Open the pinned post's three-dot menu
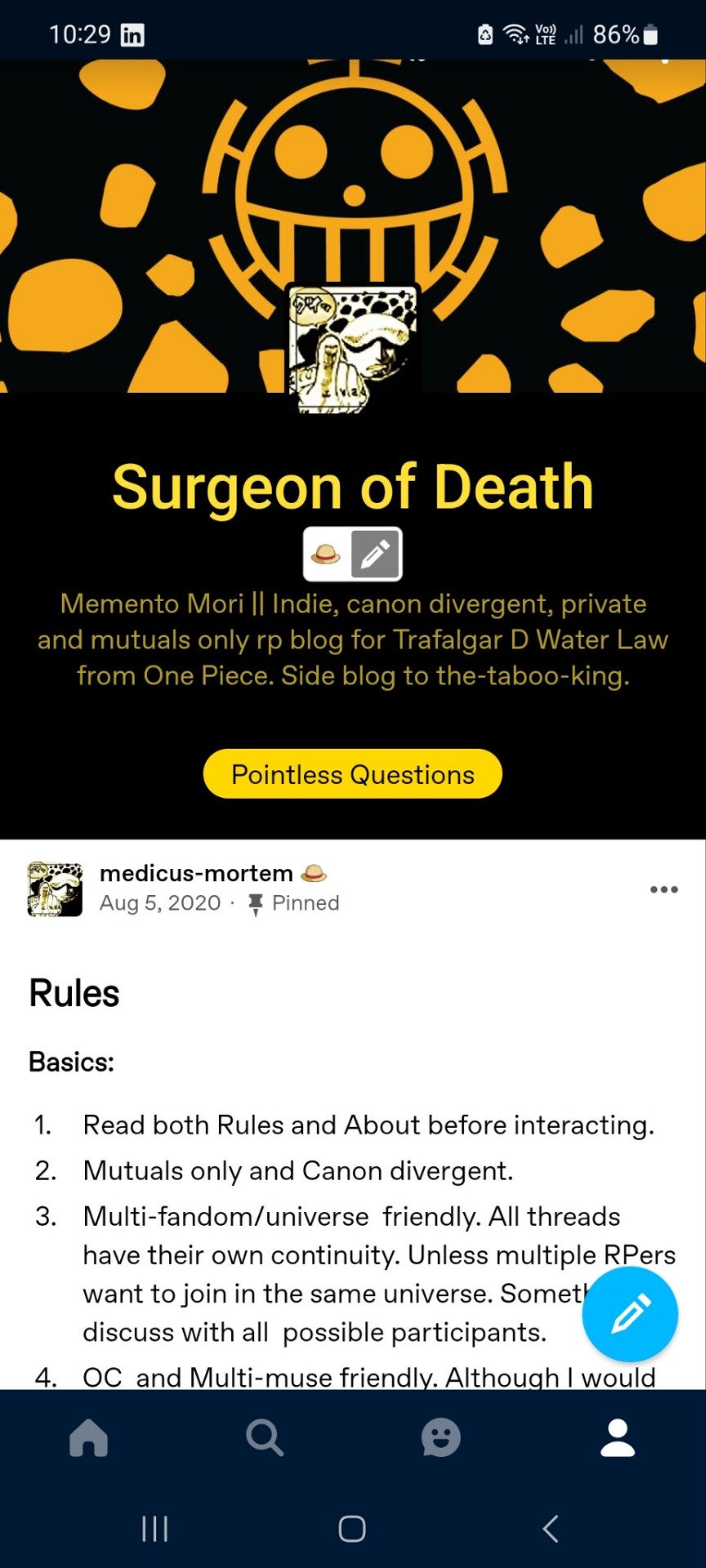This screenshot has height=1568, width=706. coord(664,889)
